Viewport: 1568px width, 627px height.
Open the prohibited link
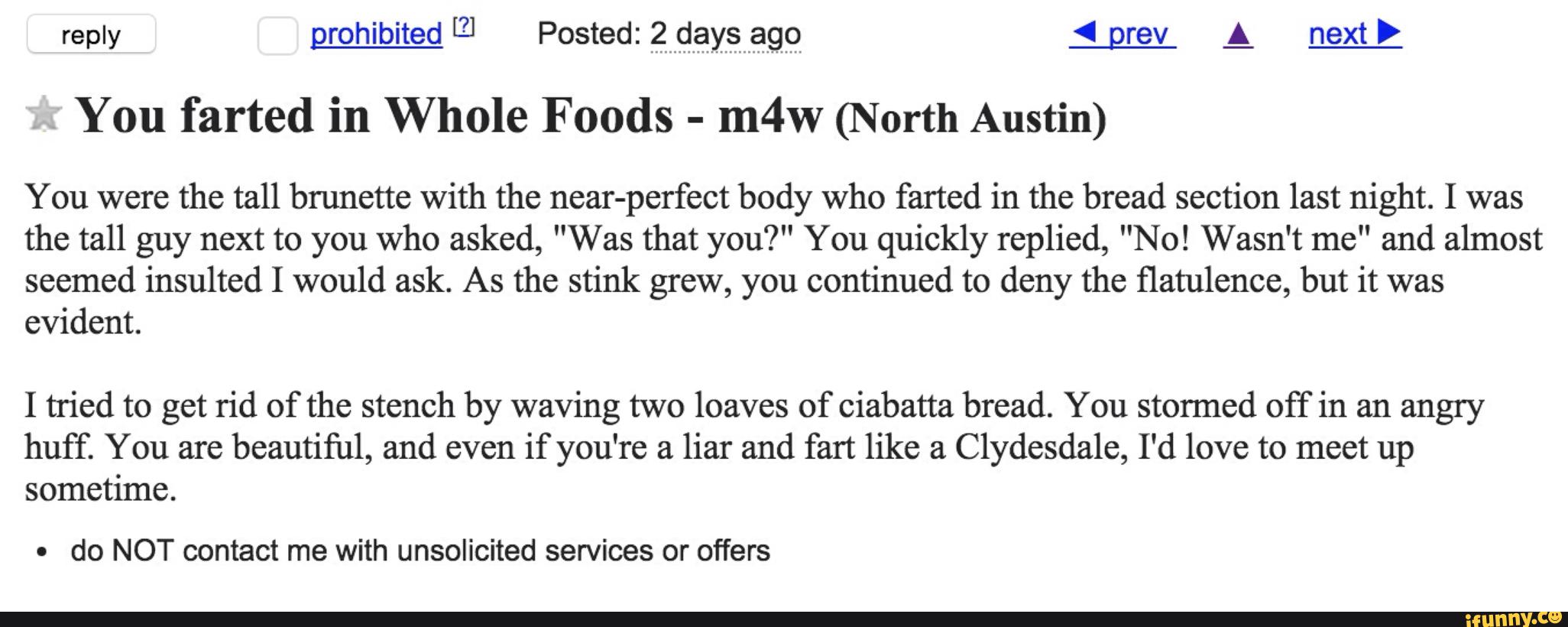point(376,34)
